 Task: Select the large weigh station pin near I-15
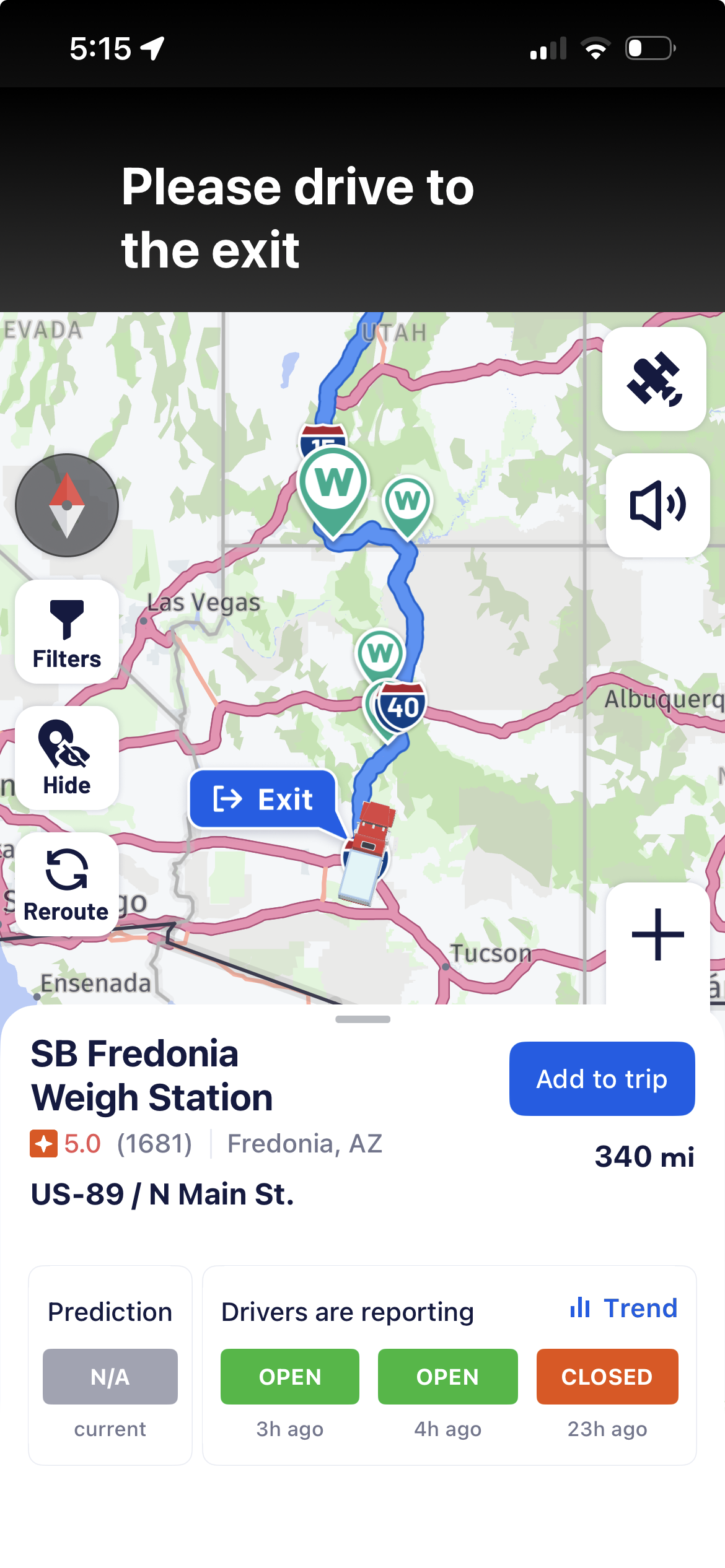click(x=333, y=487)
